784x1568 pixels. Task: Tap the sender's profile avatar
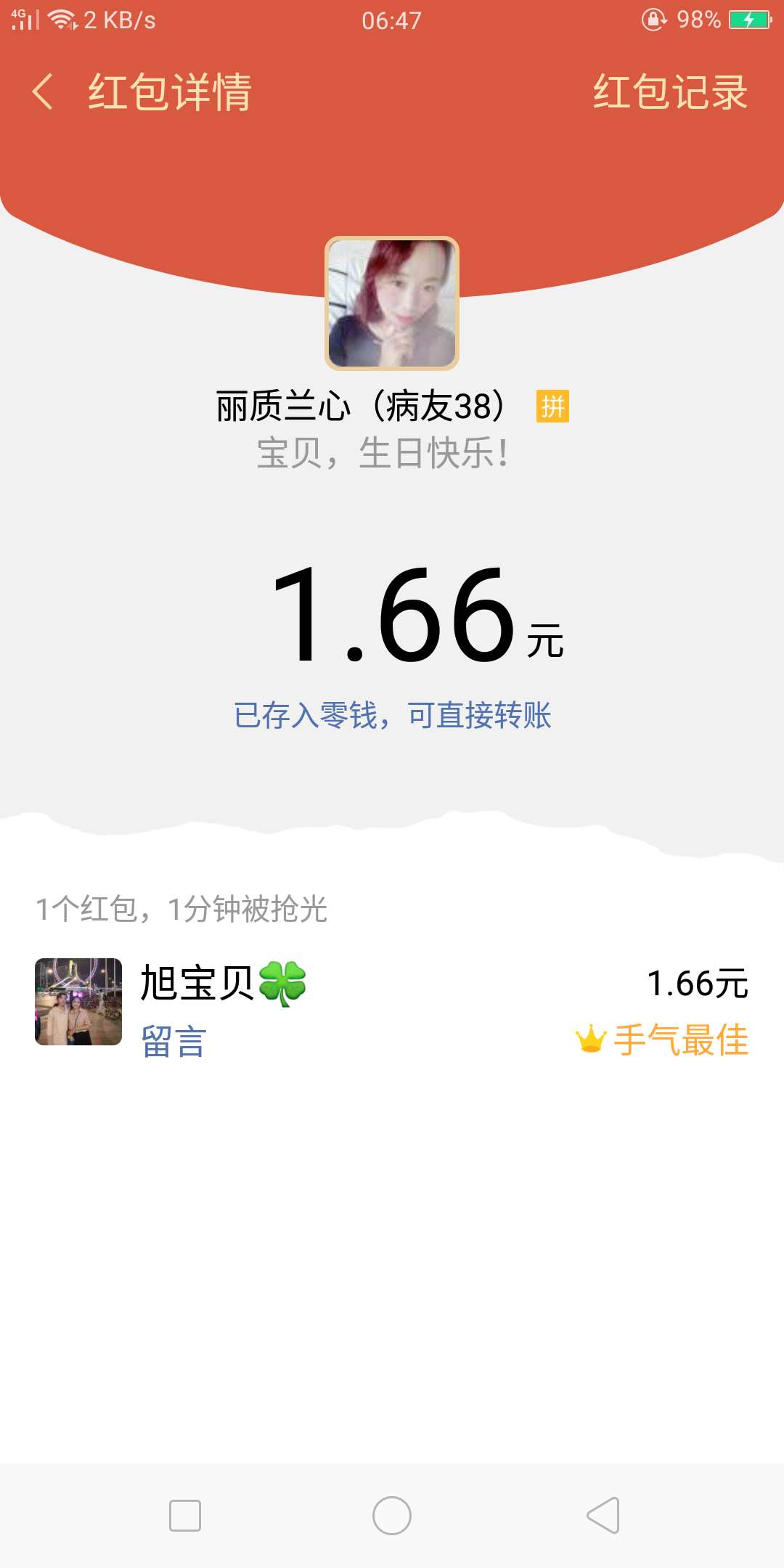[392, 303]
